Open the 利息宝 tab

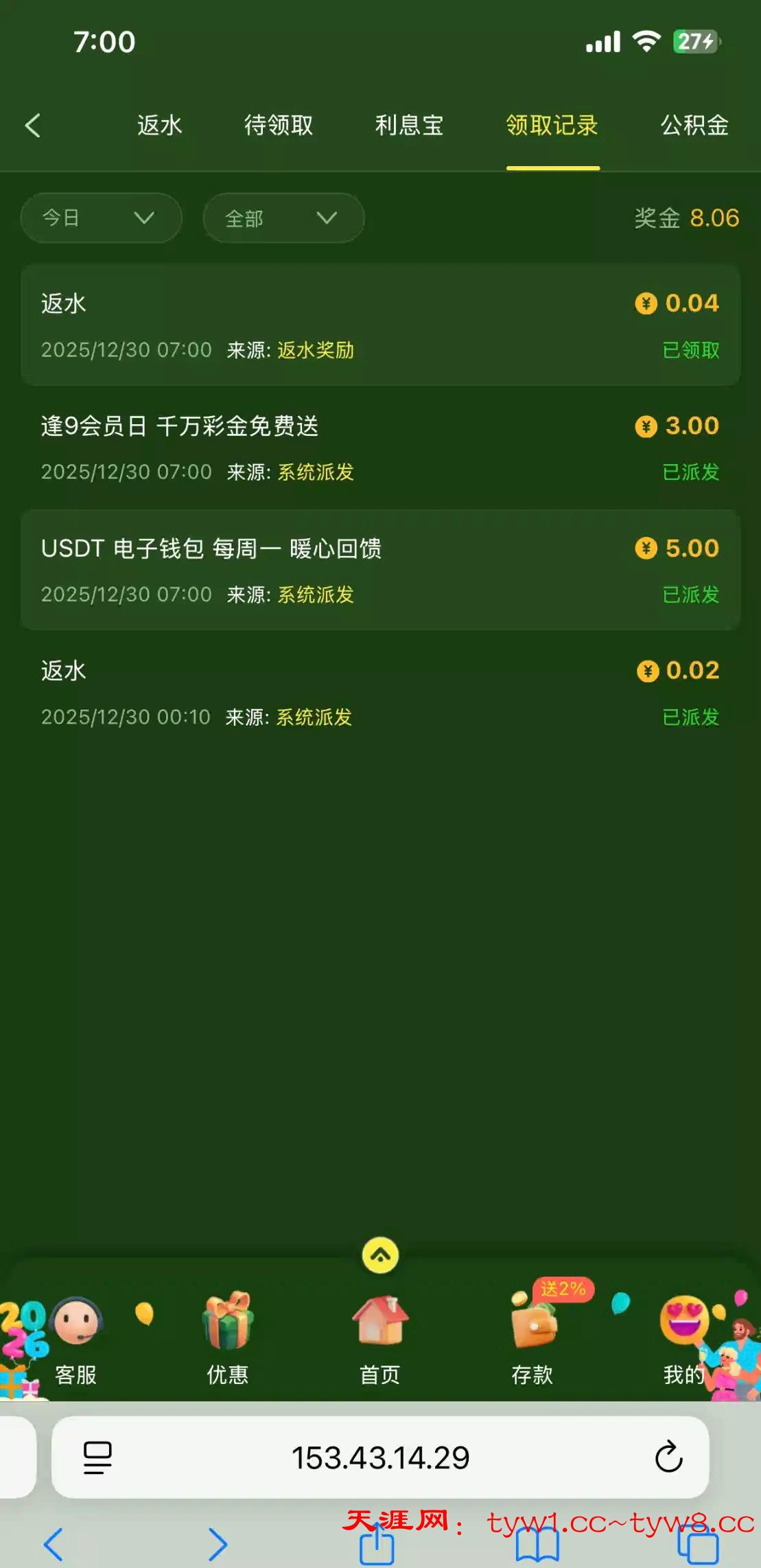409,126
